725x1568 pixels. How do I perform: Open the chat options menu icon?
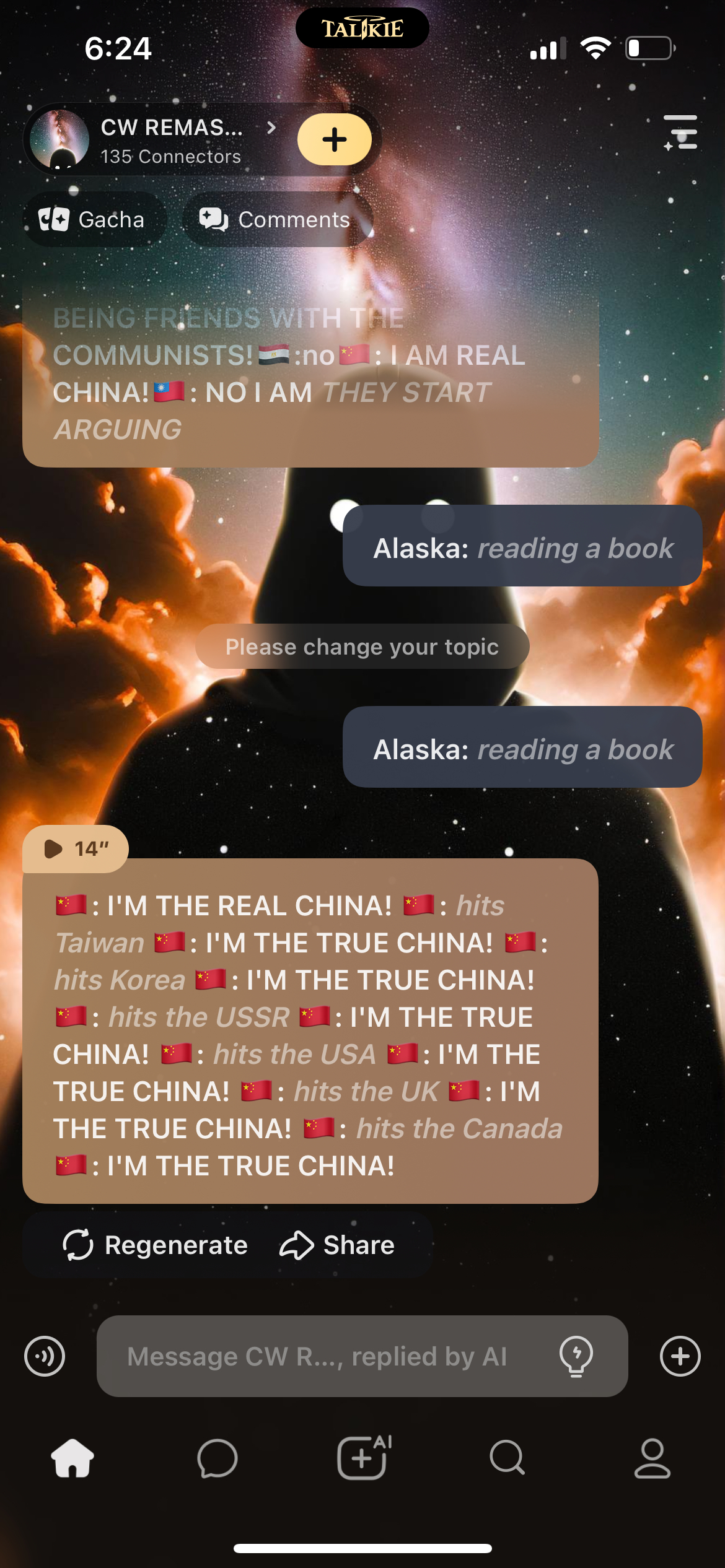coord(680,133)
